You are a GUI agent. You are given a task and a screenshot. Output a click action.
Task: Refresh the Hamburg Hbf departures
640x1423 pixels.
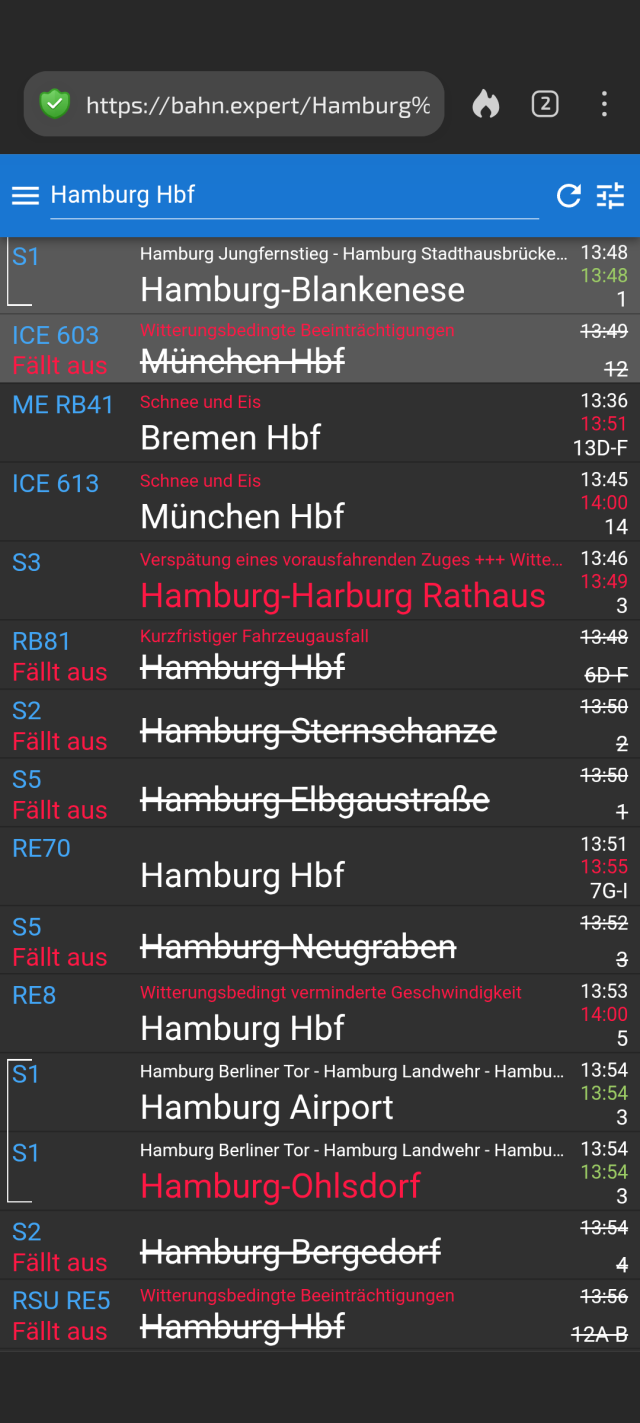pos(569,195)
